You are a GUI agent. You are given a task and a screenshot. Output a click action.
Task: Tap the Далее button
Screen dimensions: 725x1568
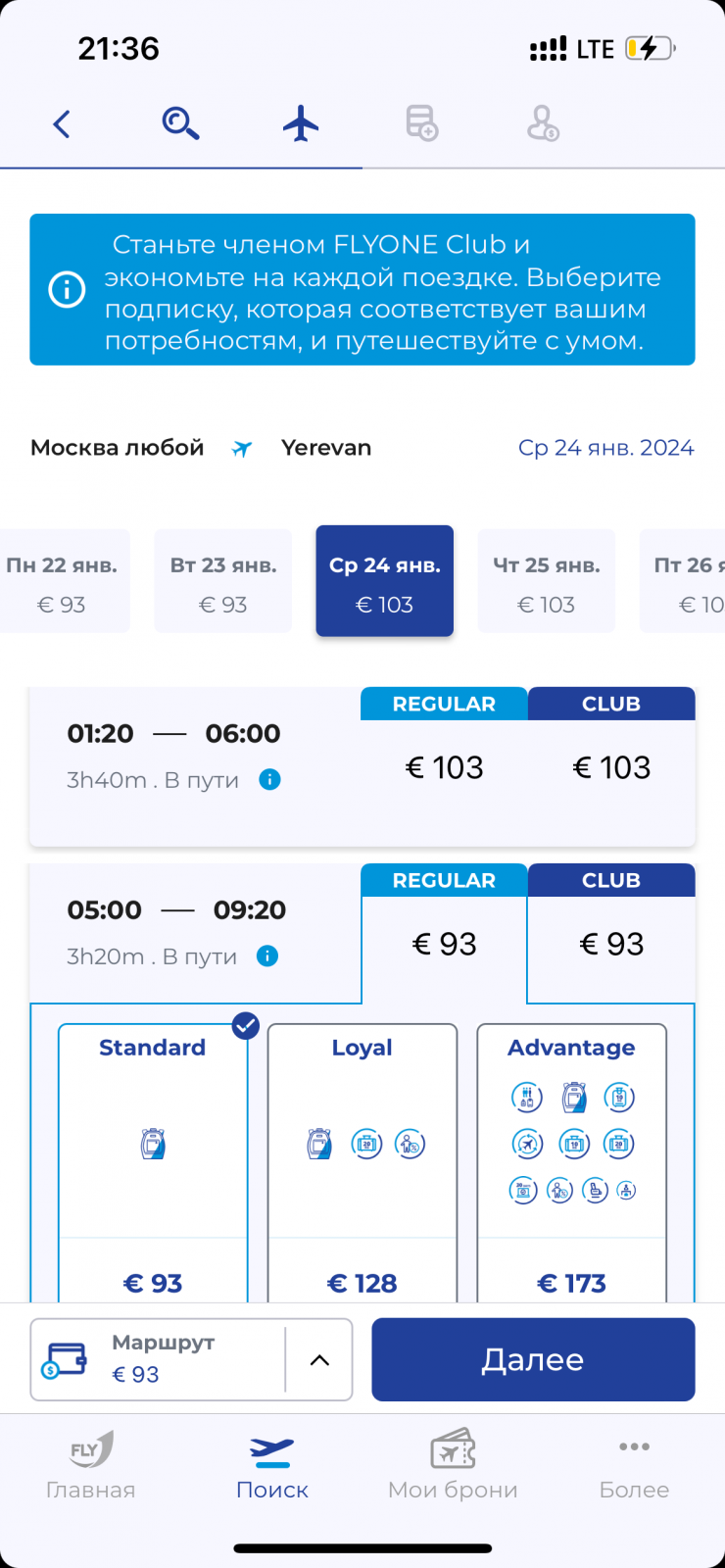point(533,1359)
